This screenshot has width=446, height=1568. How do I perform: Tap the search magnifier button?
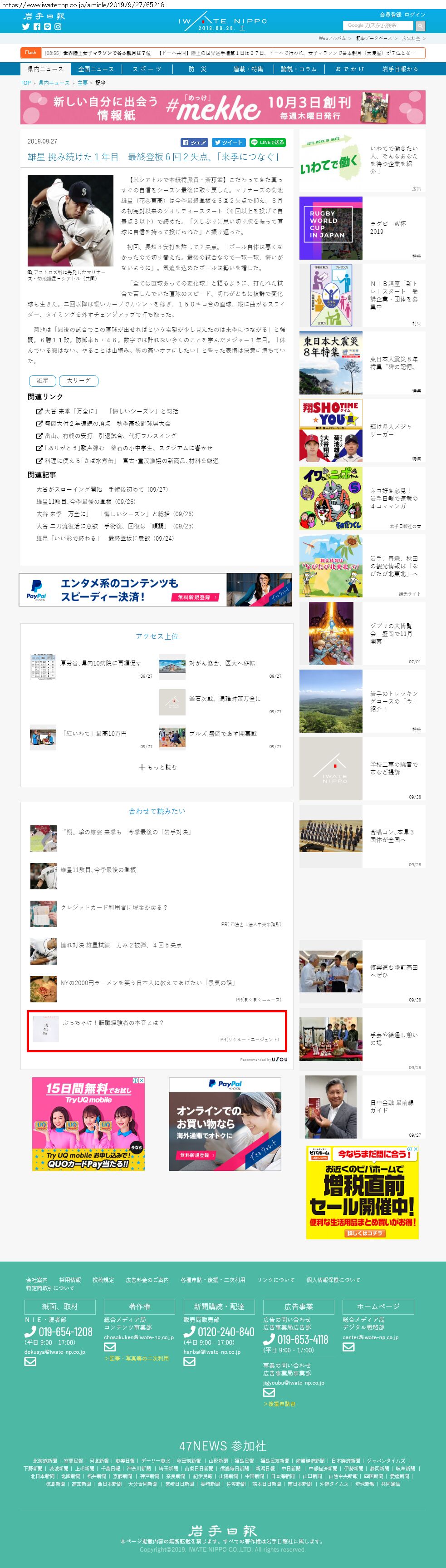pos(421,26)
